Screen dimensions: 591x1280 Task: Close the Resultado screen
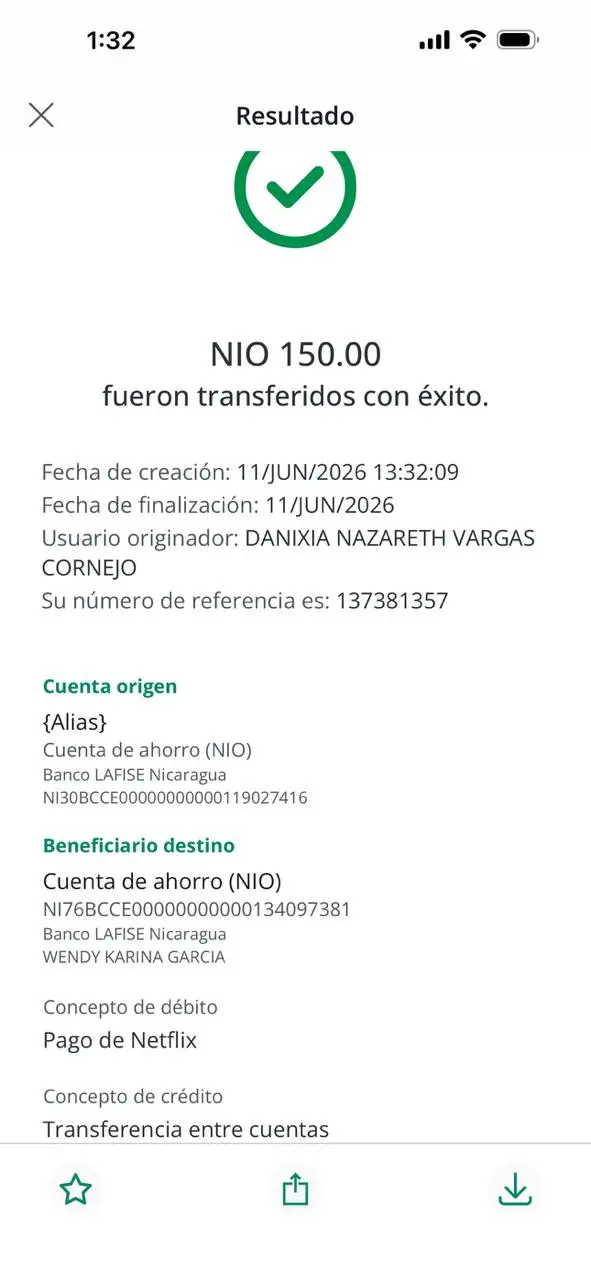pos(41,115)
